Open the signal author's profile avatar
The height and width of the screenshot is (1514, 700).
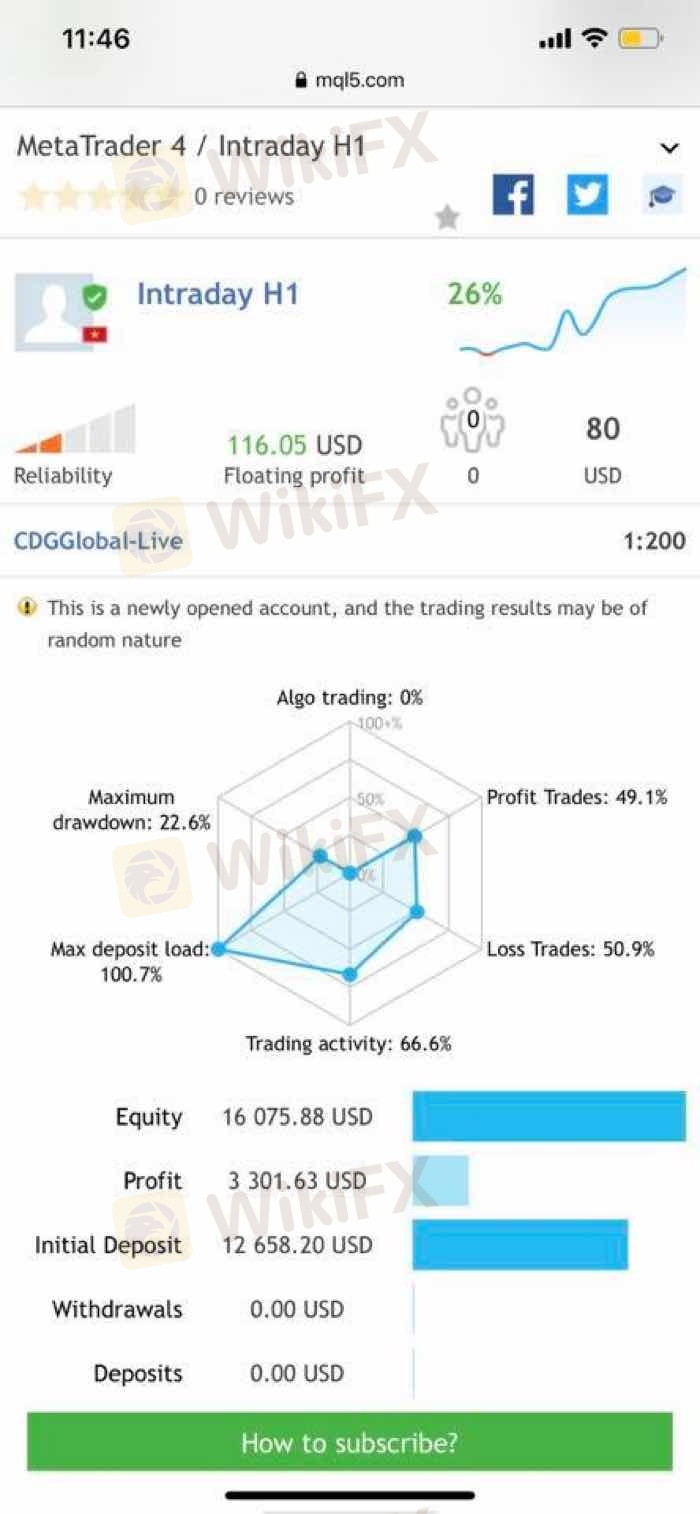tap(55, 312)
